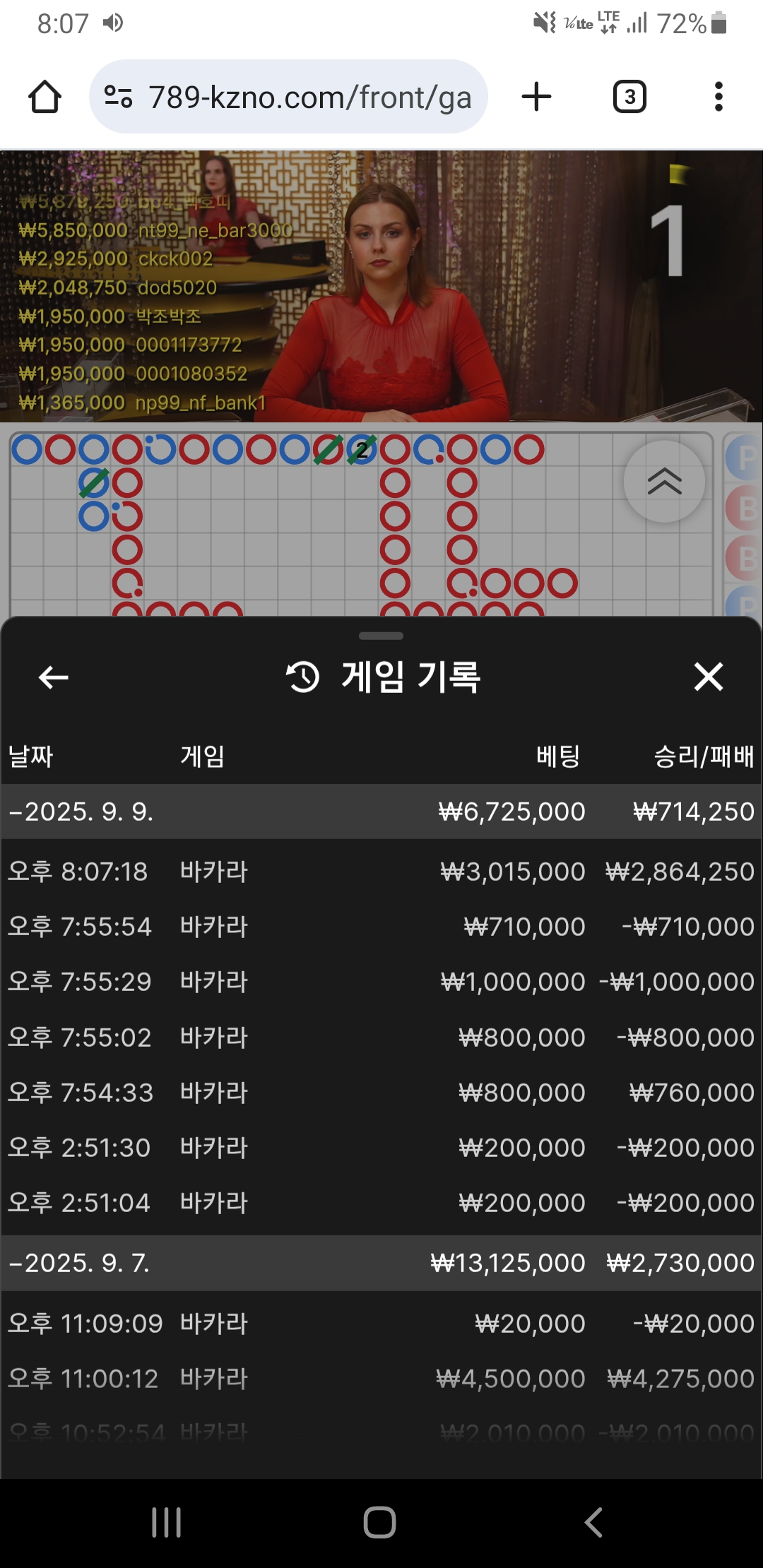Open the tab switcher showing 3 tabs
Screen dimensions: 763x1568
click(629, 97)
